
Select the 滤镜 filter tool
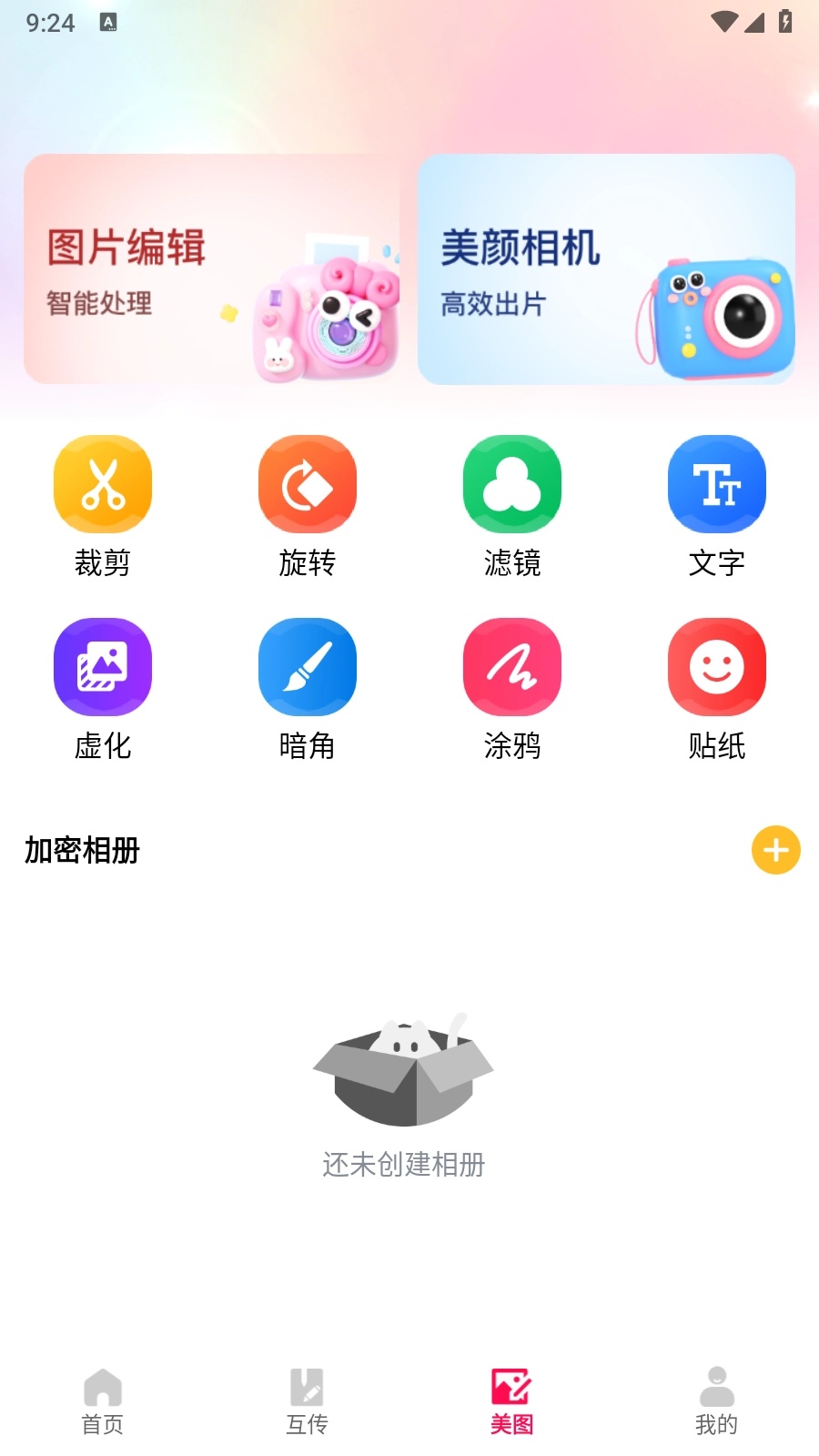tap(511, 483)
